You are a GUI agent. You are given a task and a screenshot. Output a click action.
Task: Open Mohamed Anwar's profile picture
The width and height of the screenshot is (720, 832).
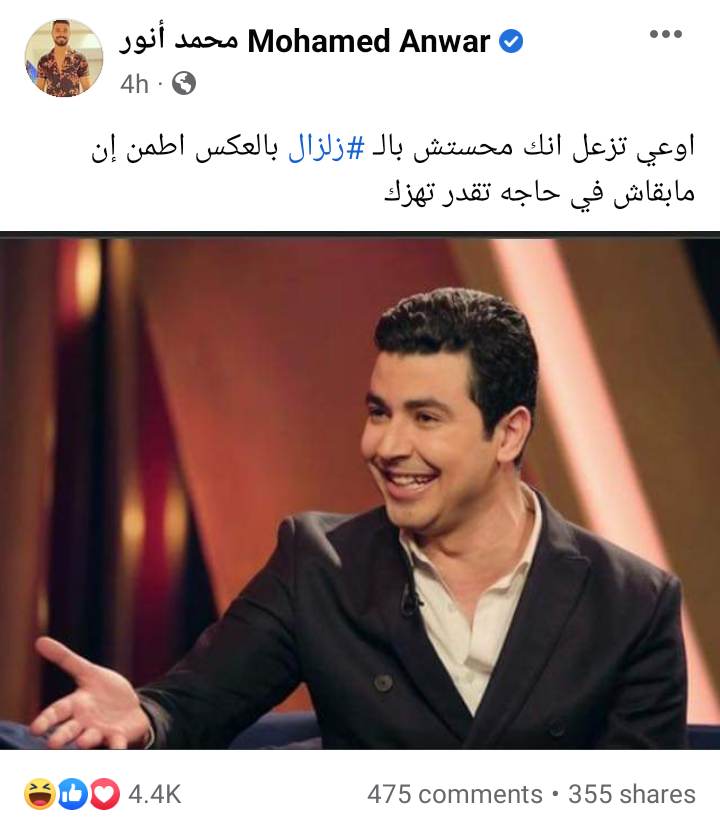coord(65,58)
